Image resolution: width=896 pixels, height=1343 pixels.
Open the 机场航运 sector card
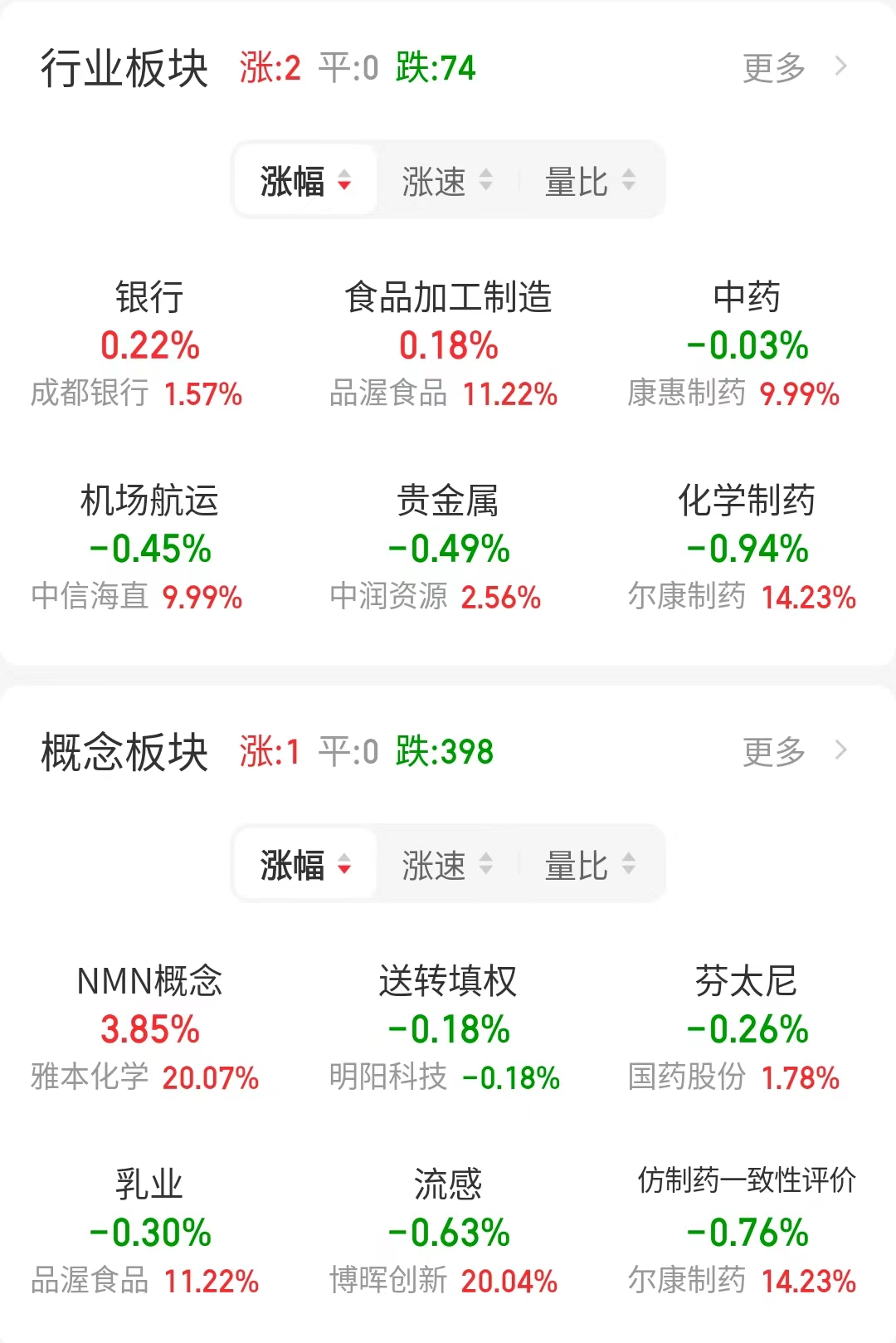149,548
